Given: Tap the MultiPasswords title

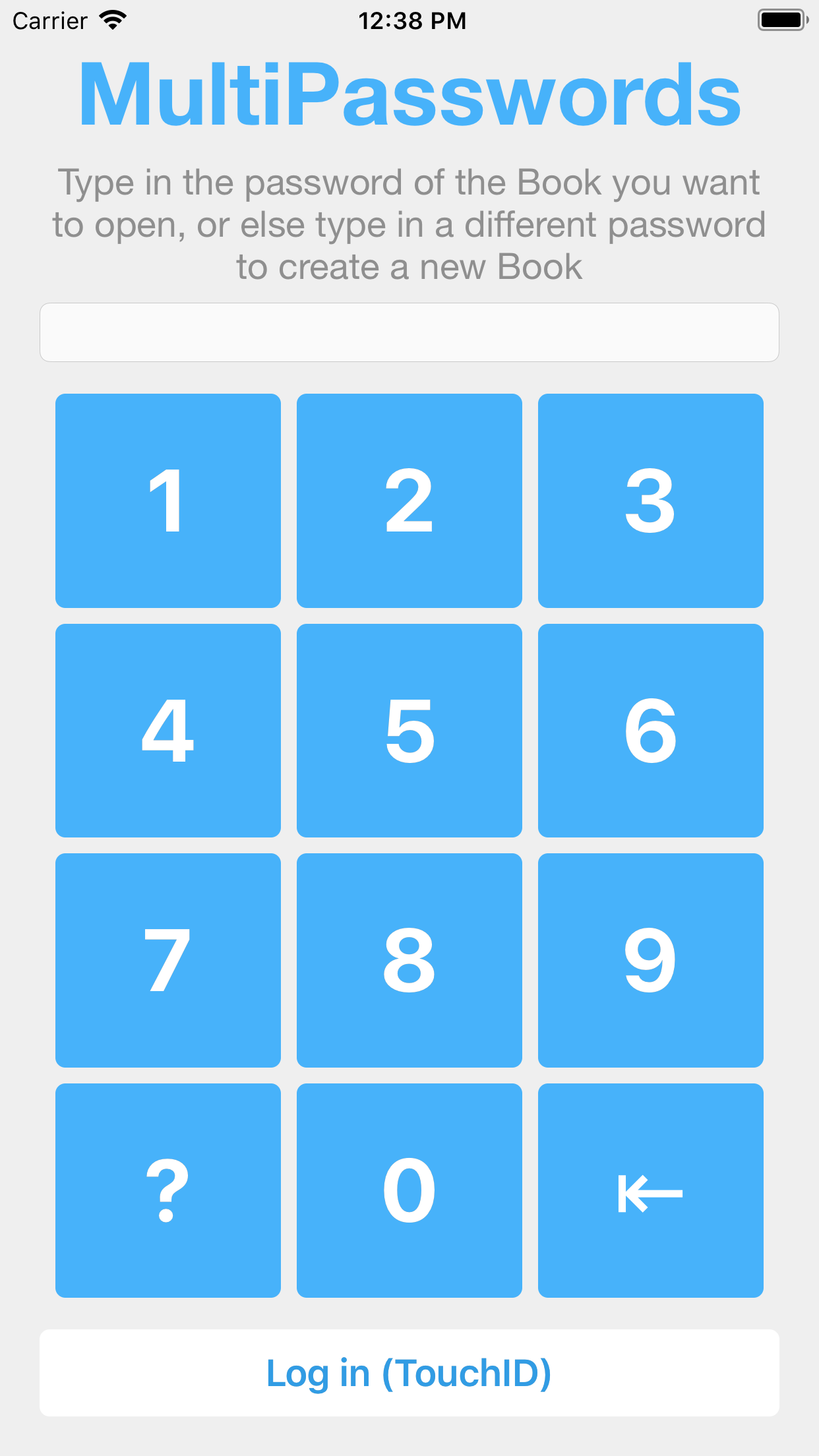Looking at the screenshot, I should pos(409,96).
